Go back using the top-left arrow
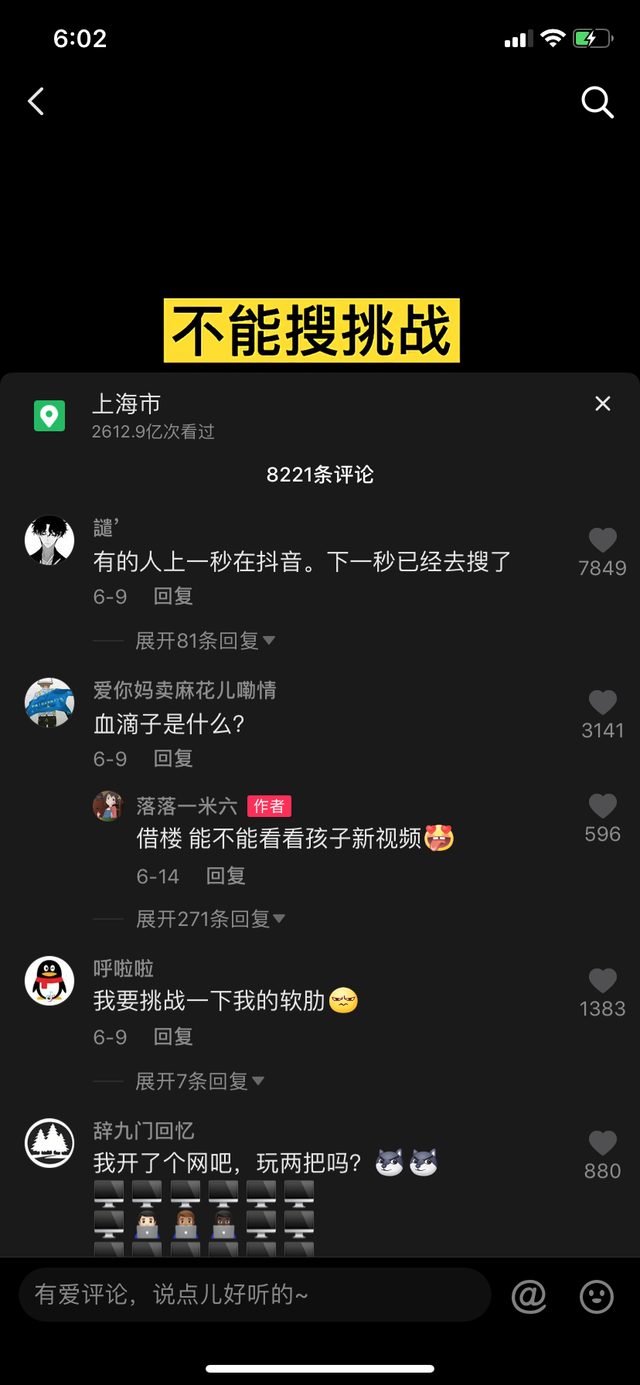The image size is (640, 1385). (37, 101)
